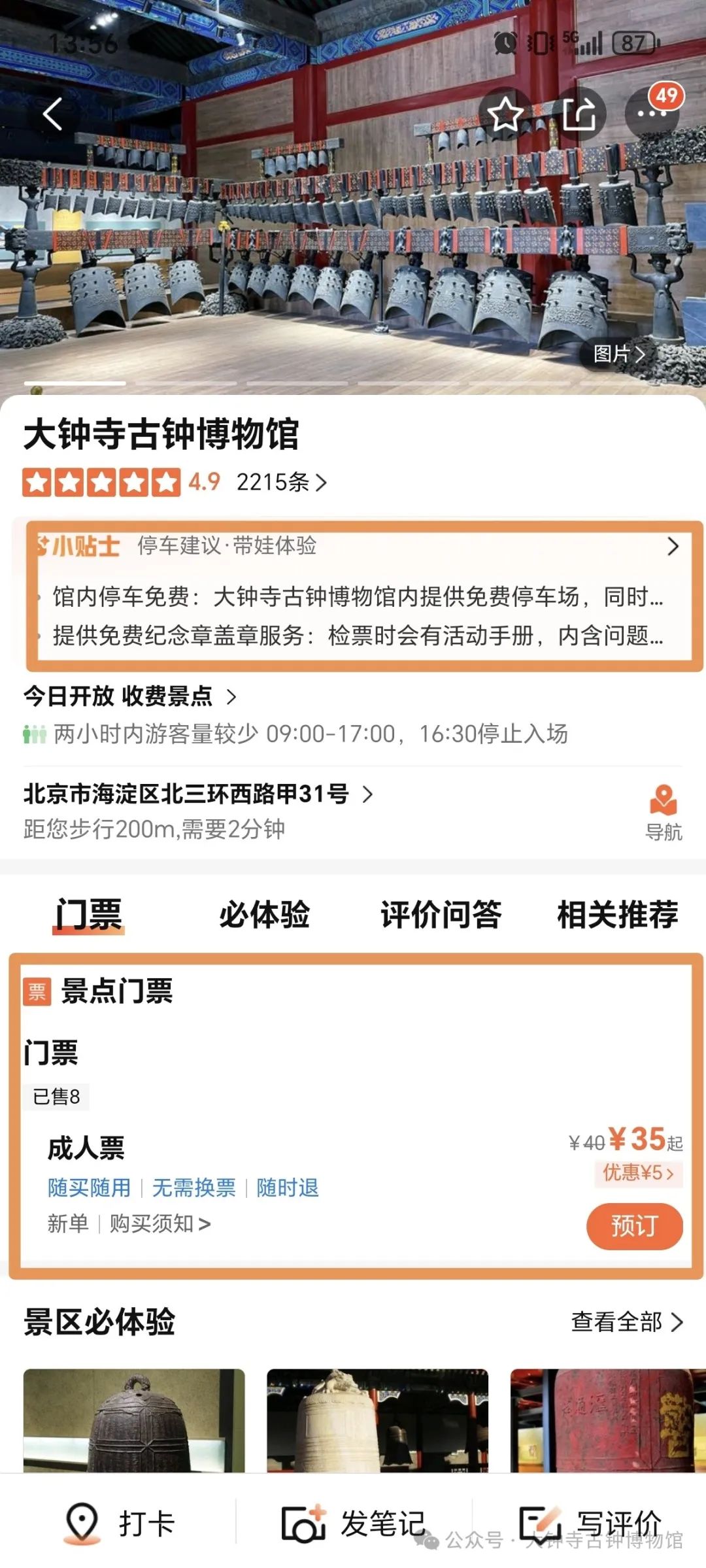Go back using the arrow icon
The height and width of the screenshot is (1568, 706).
click(x=52, y=114)
